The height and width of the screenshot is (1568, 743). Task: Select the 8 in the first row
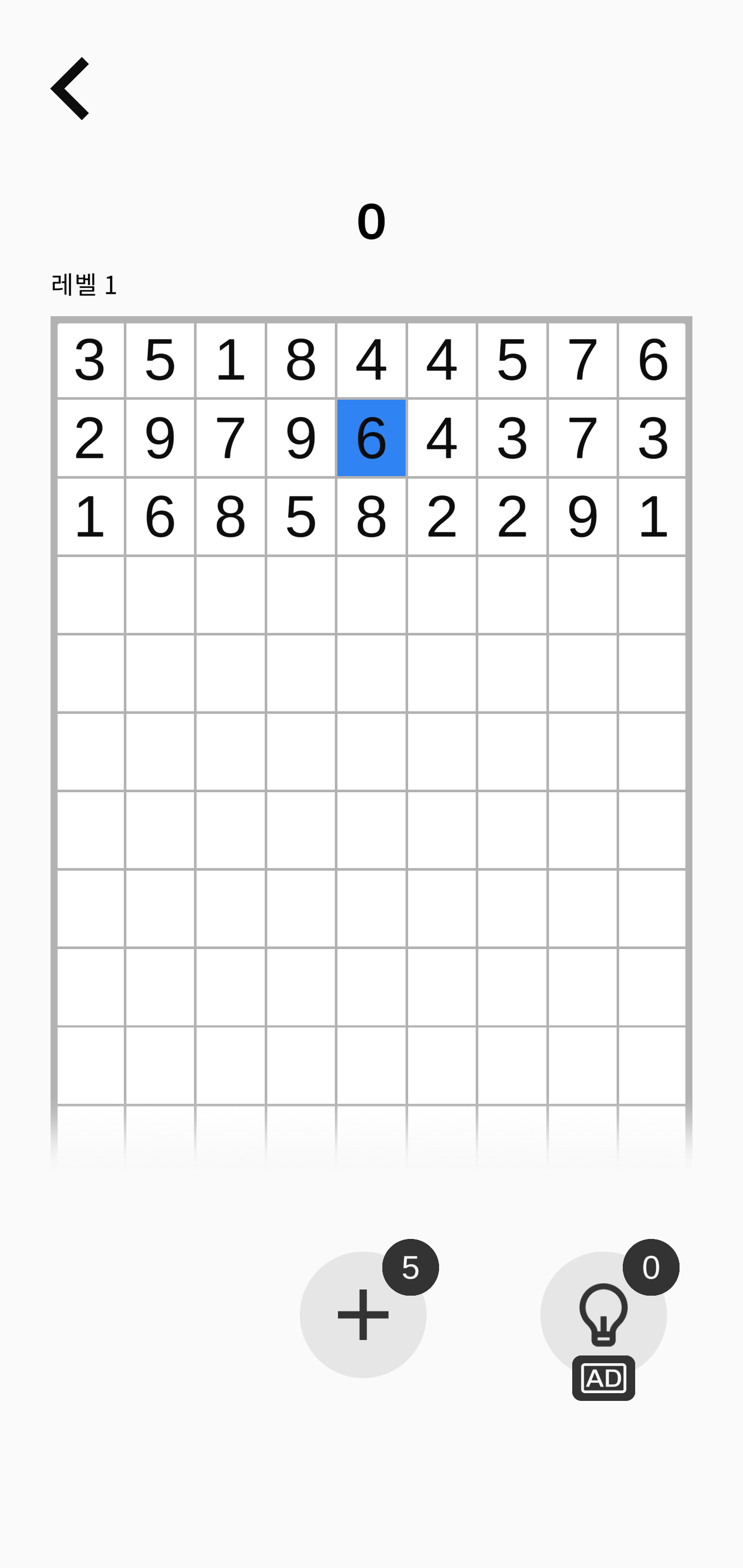301,360
